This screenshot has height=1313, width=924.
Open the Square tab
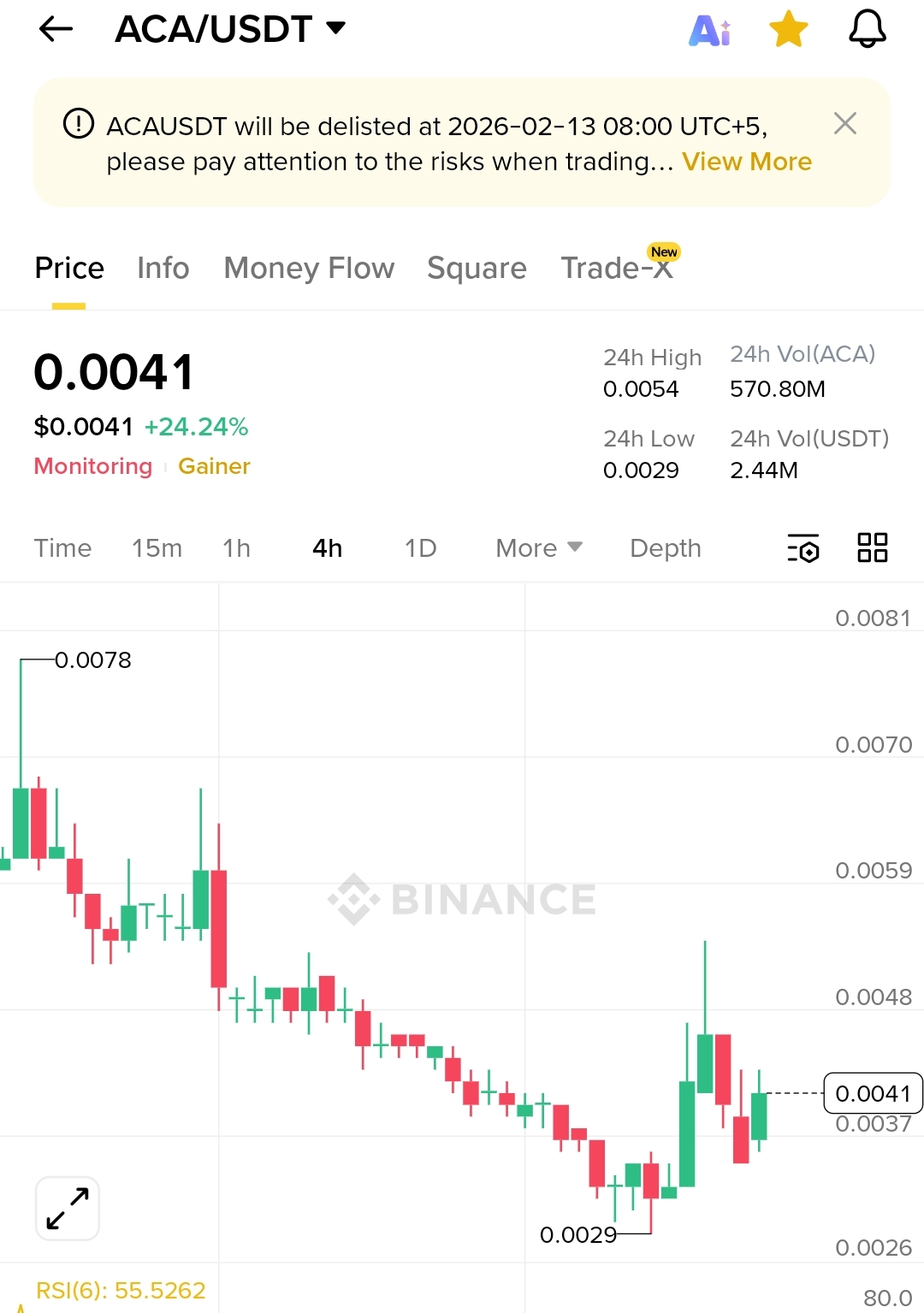click(477, 269)
